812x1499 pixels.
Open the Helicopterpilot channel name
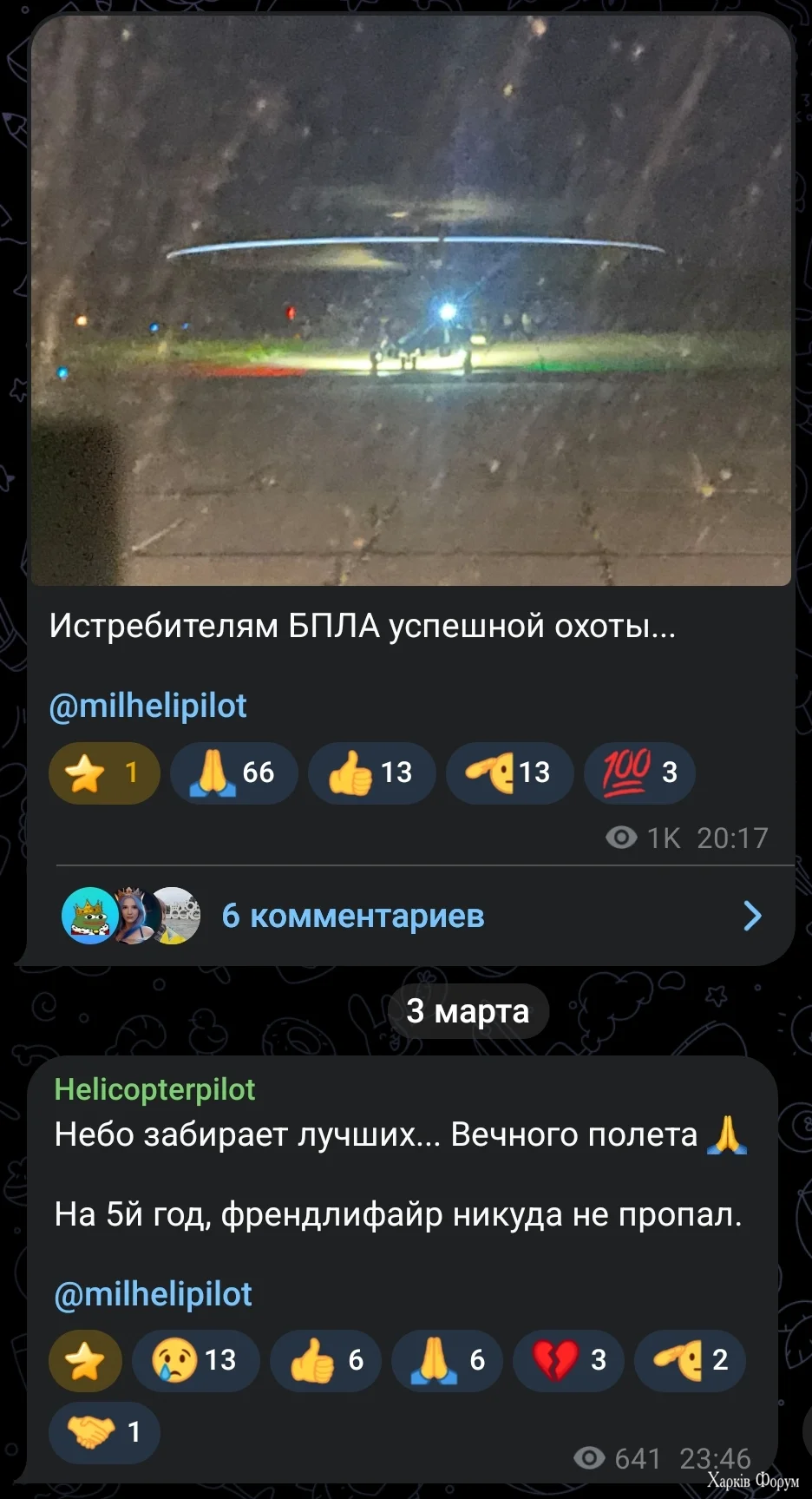[x=154, y=1089]
